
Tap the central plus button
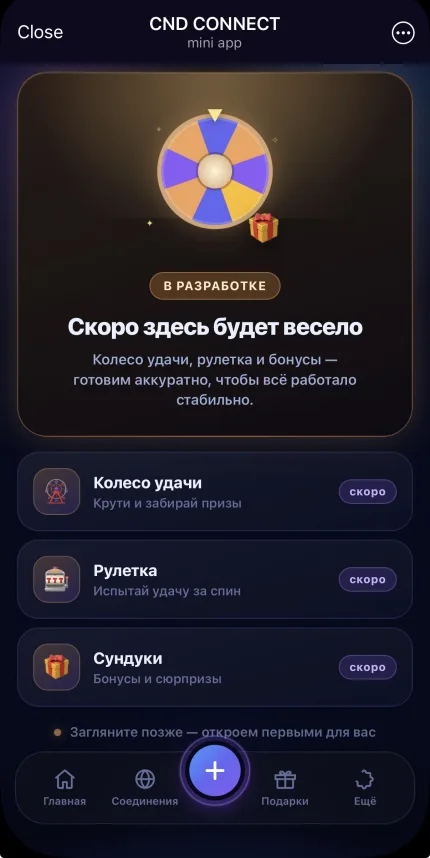click(215, 770)
